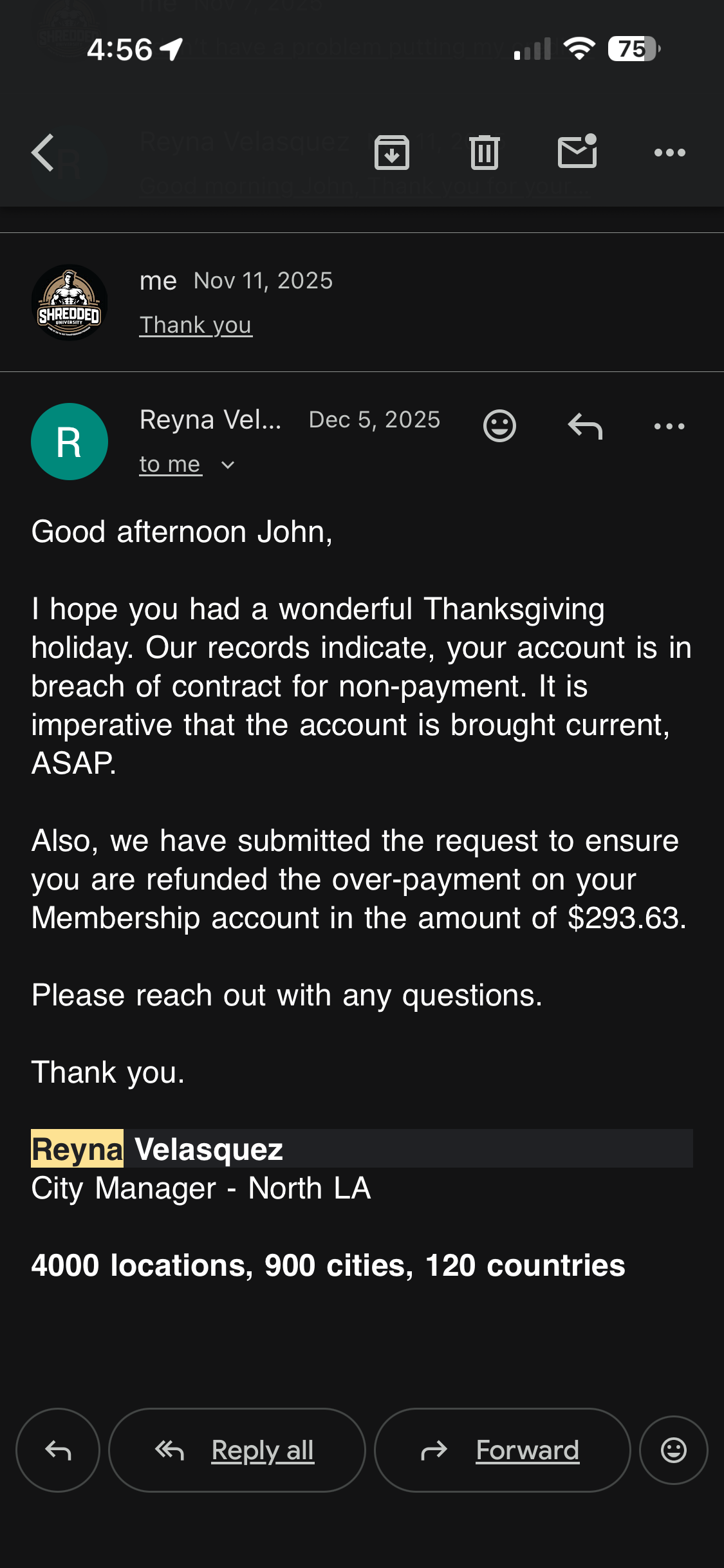Open Reyna Velasquez's teal avatar

[x=70, y=442]
